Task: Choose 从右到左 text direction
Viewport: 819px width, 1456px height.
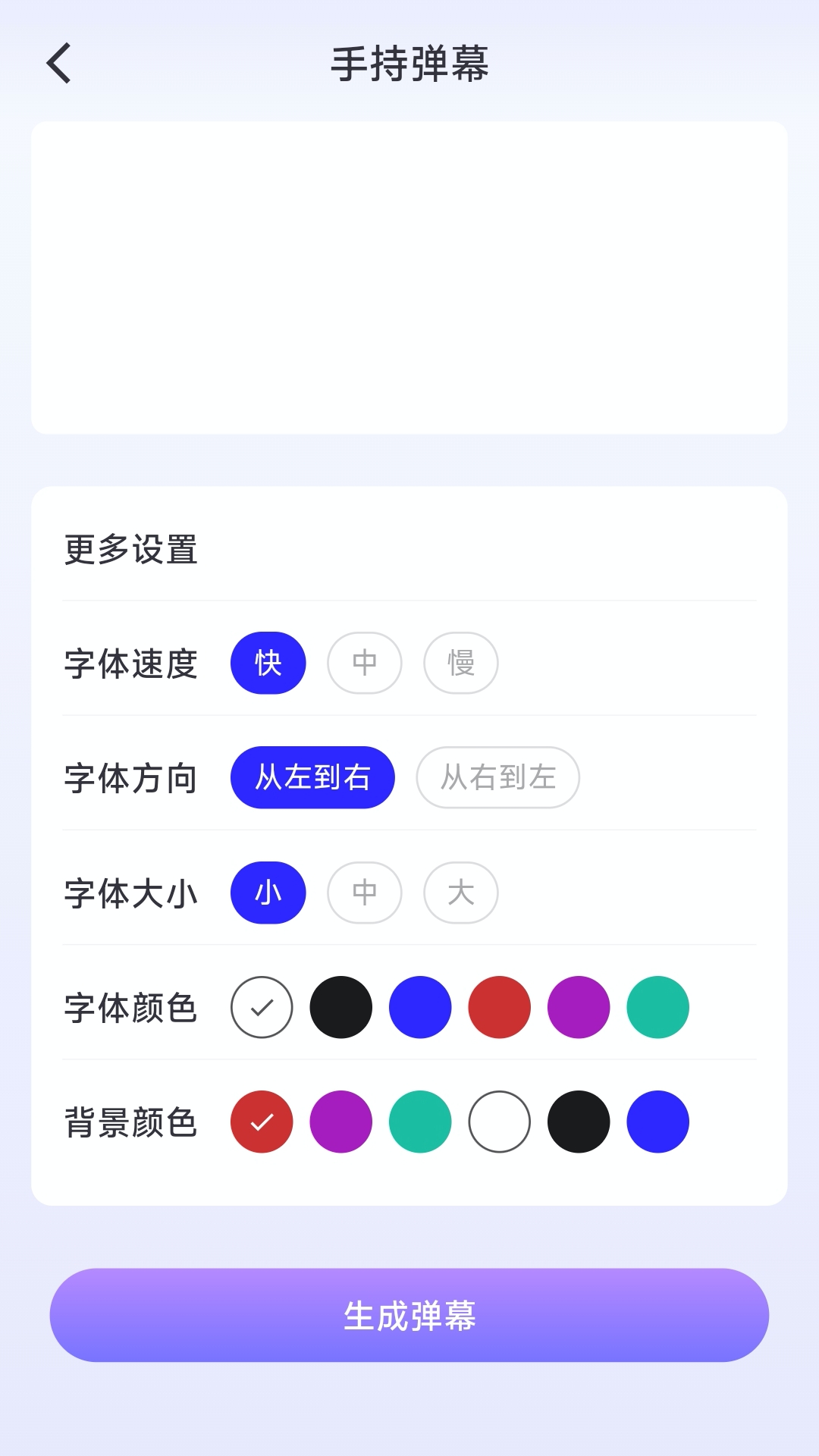Action: (x=497, y=777)
